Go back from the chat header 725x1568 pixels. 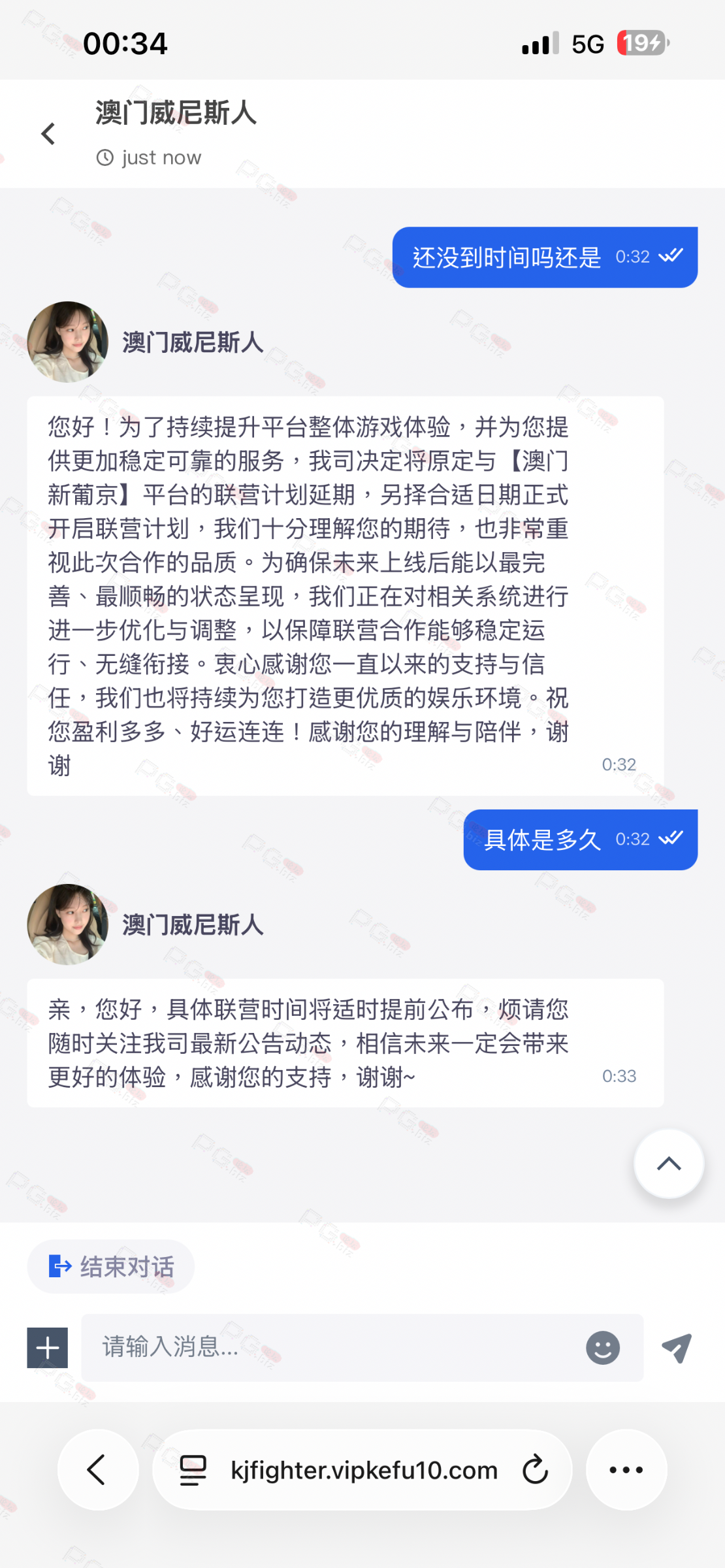click(x=48, y=134)
